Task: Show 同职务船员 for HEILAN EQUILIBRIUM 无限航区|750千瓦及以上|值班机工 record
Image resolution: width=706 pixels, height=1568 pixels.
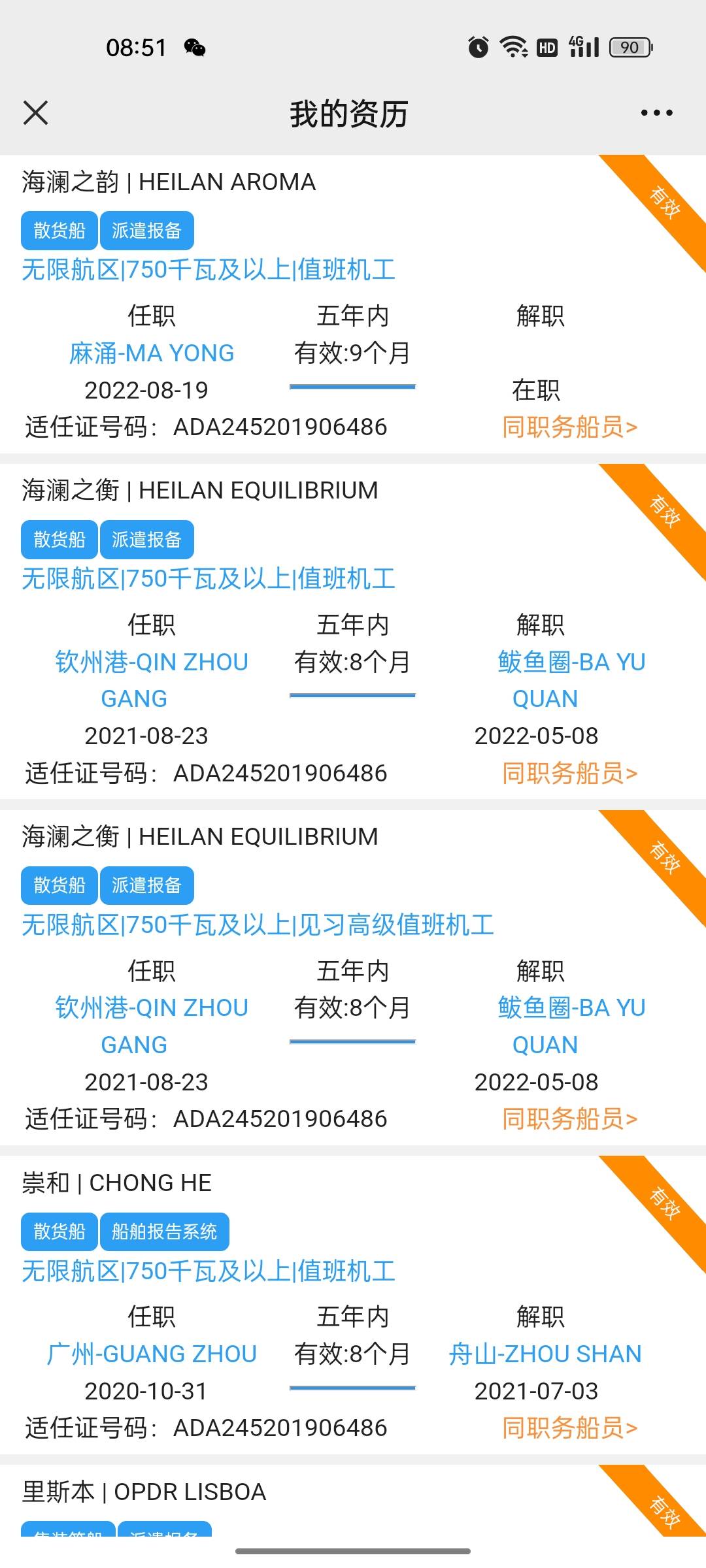Action: tap(569, 773)
